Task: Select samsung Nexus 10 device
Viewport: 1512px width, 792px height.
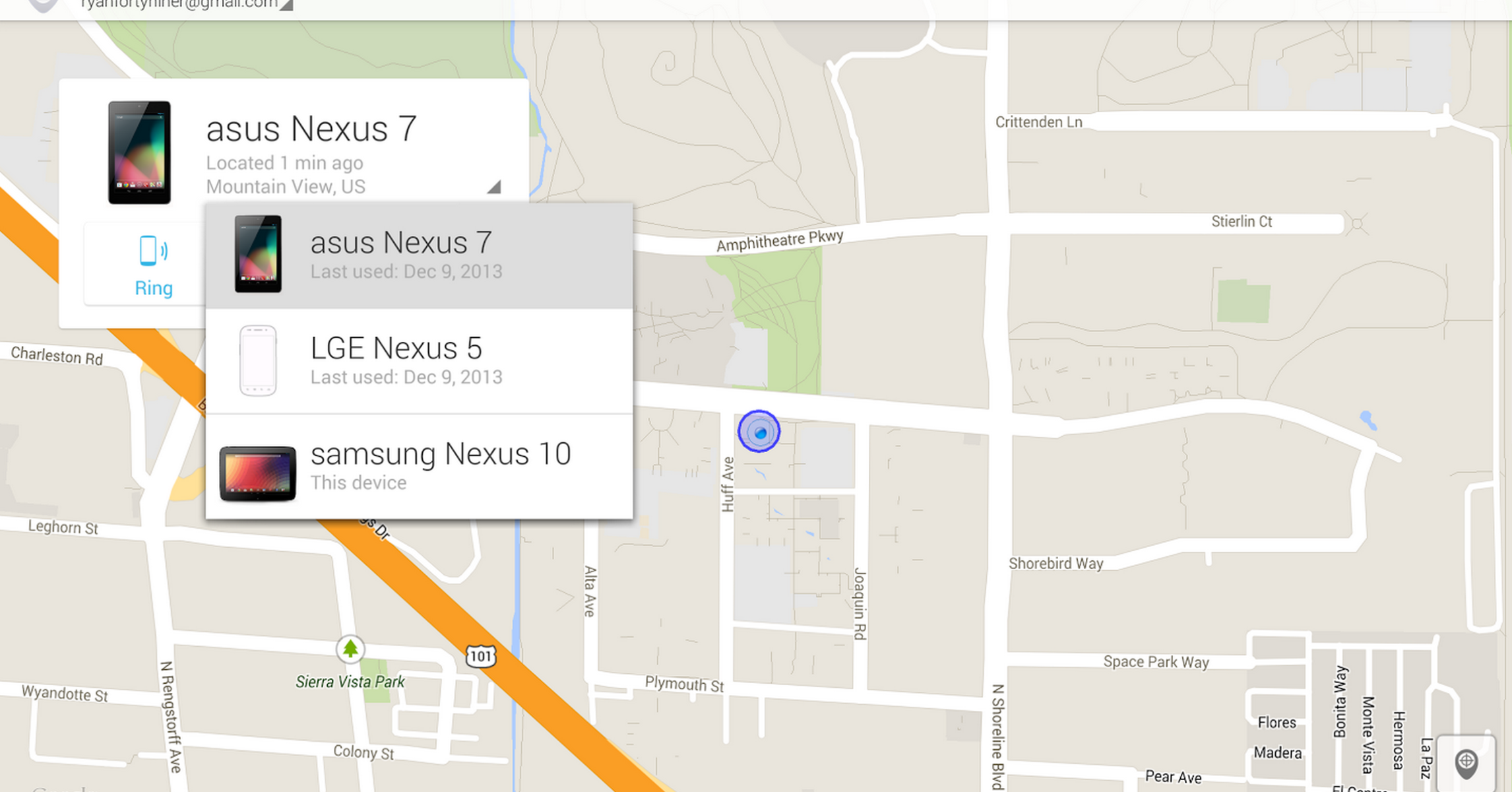Action: coord(419,467)
